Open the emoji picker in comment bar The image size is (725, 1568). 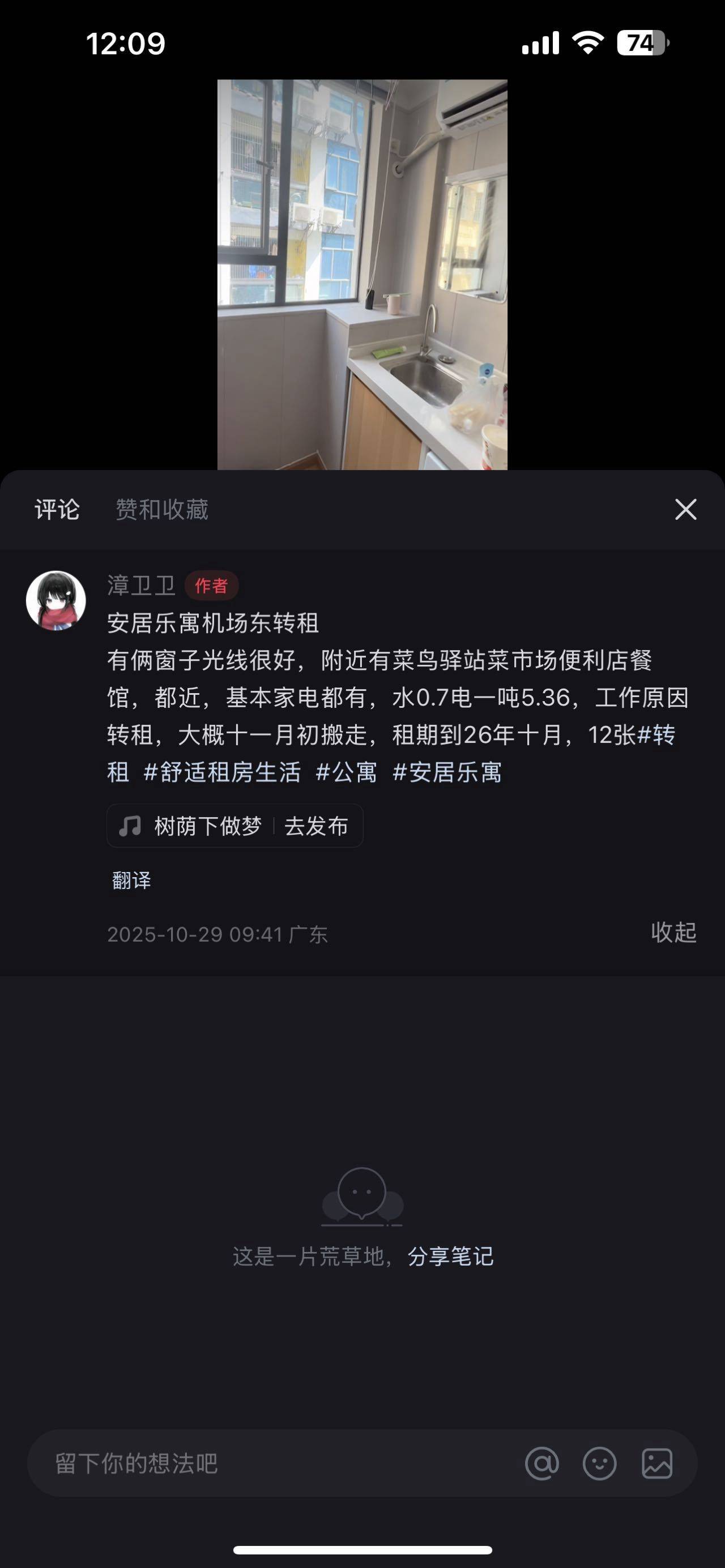click(x=600, y=1465)
